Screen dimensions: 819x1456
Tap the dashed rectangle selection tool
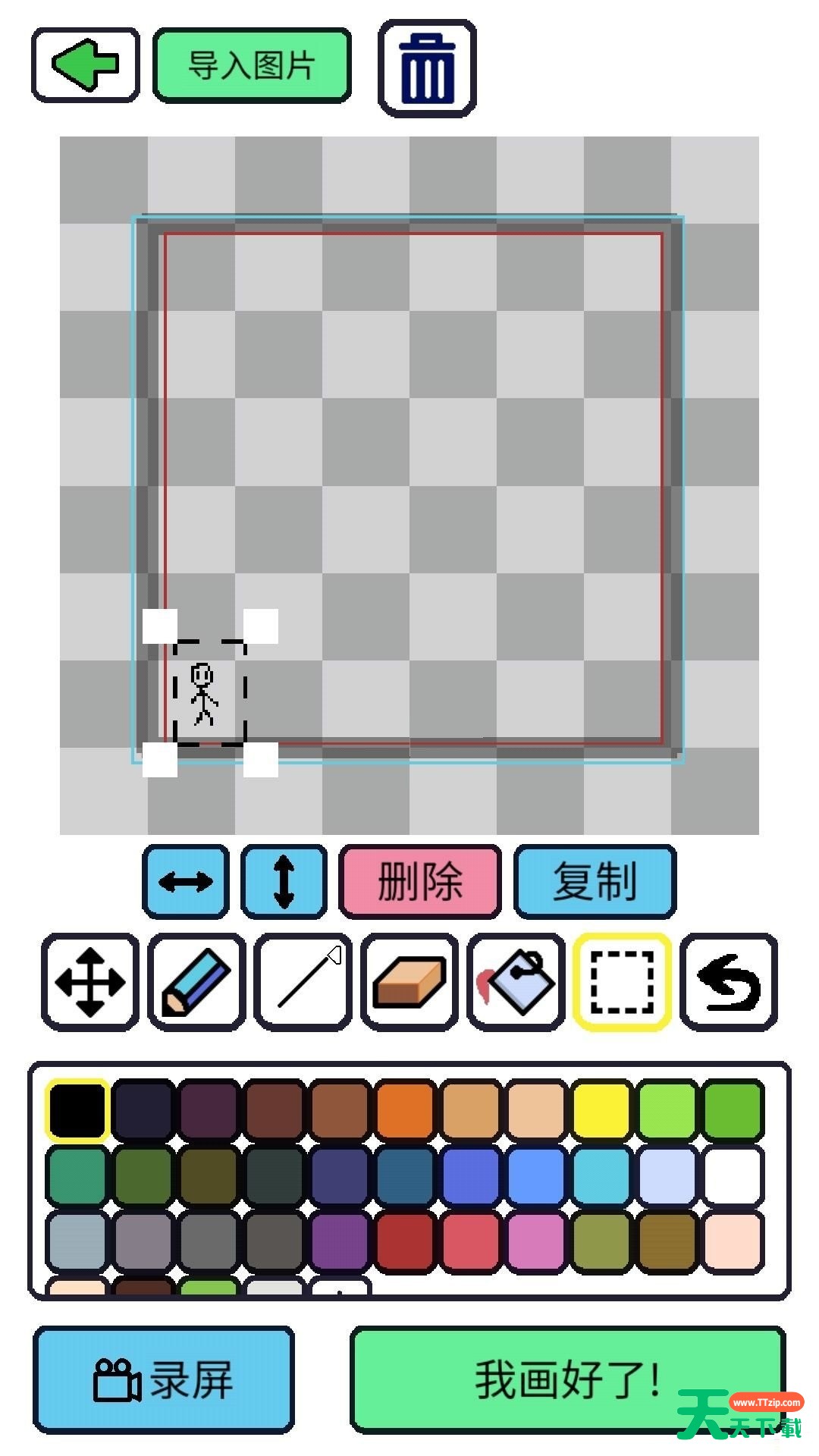tap(623, 982)
